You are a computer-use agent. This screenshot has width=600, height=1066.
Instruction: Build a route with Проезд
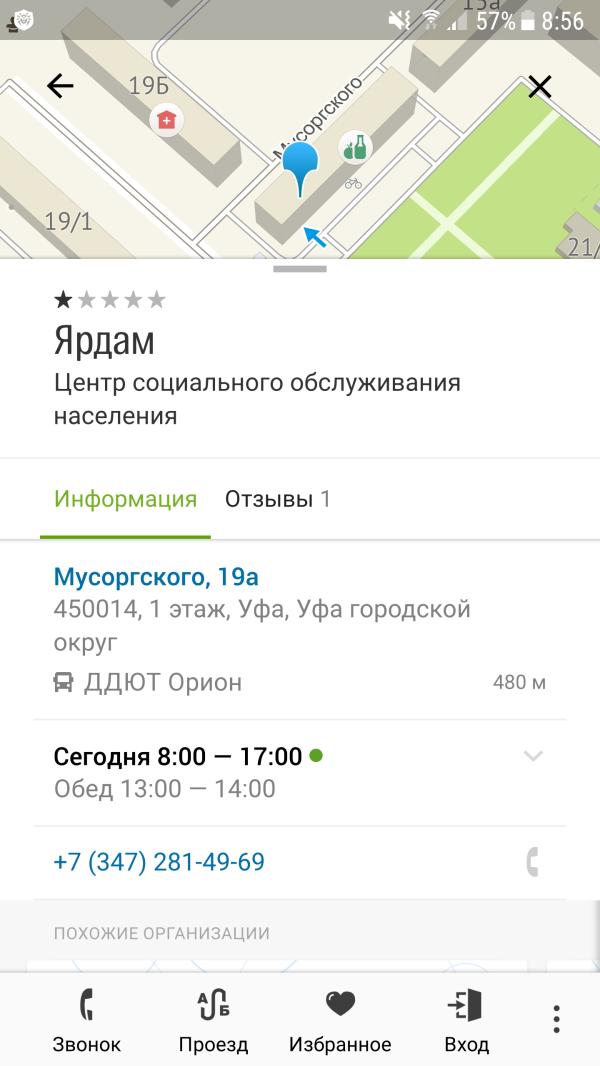coord(213,1018)
